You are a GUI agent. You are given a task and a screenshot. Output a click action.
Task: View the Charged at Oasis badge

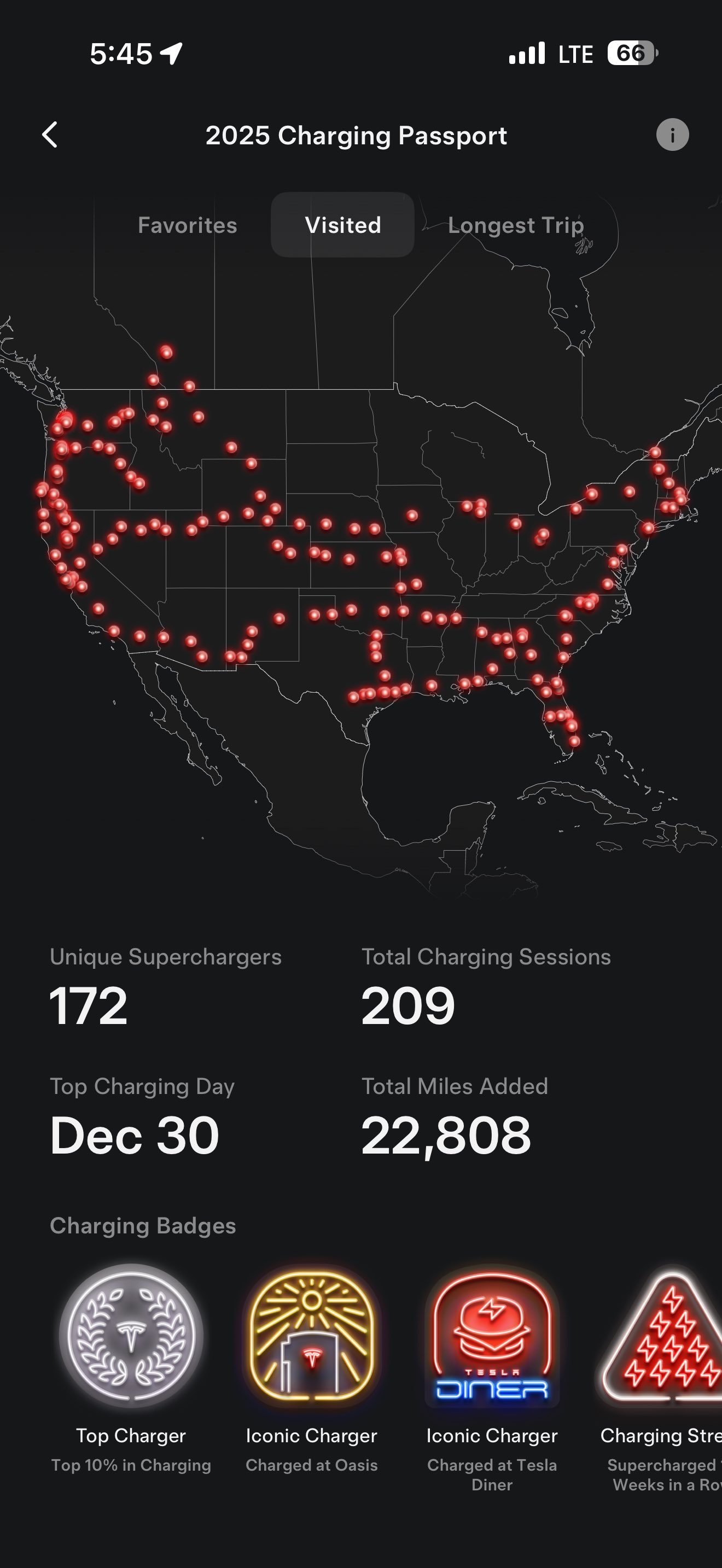(x=312, y=1336)
